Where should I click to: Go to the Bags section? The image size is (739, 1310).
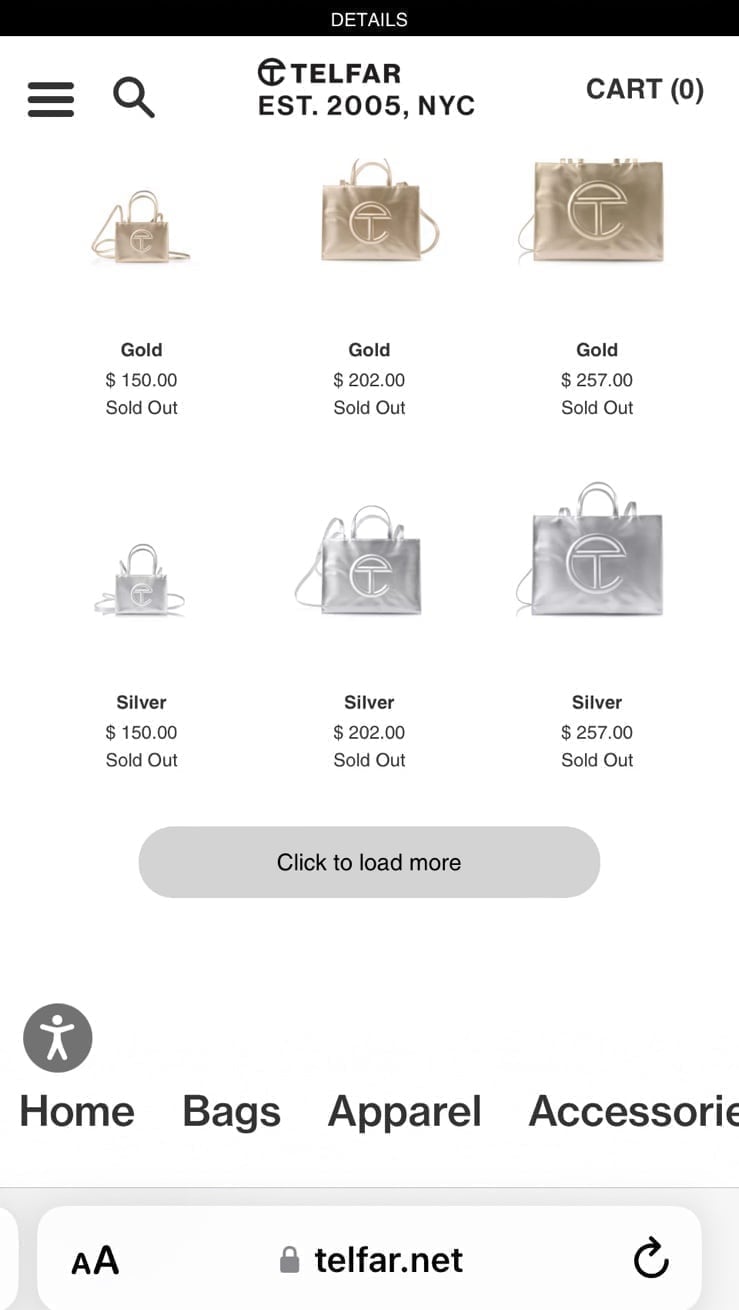coord(231,1112)
